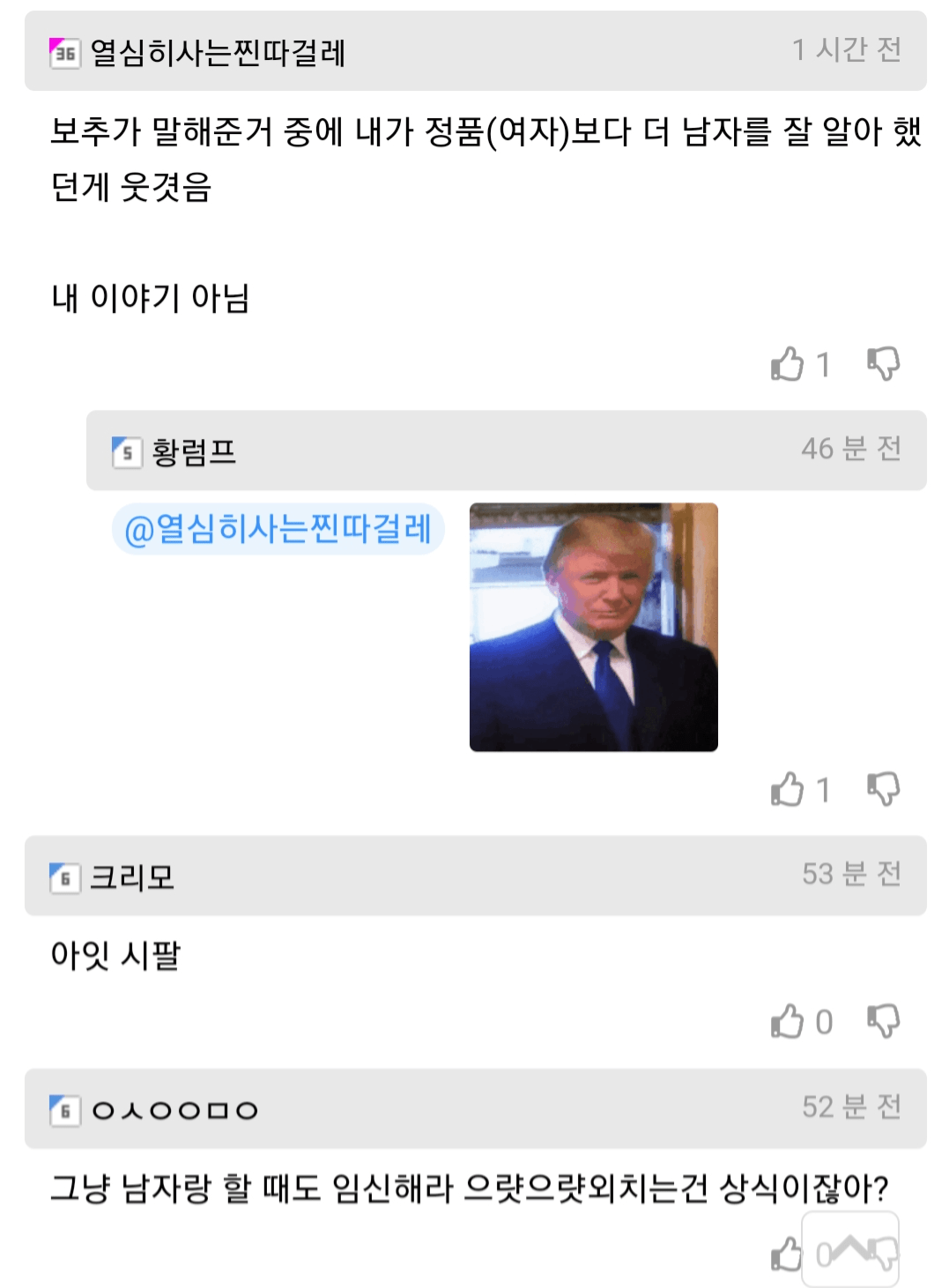The height and width of the screenshot is (1288, 949).
Task: Downvote the comment by 열심히사는찐따걸레
Action: [x=883, y=363]
